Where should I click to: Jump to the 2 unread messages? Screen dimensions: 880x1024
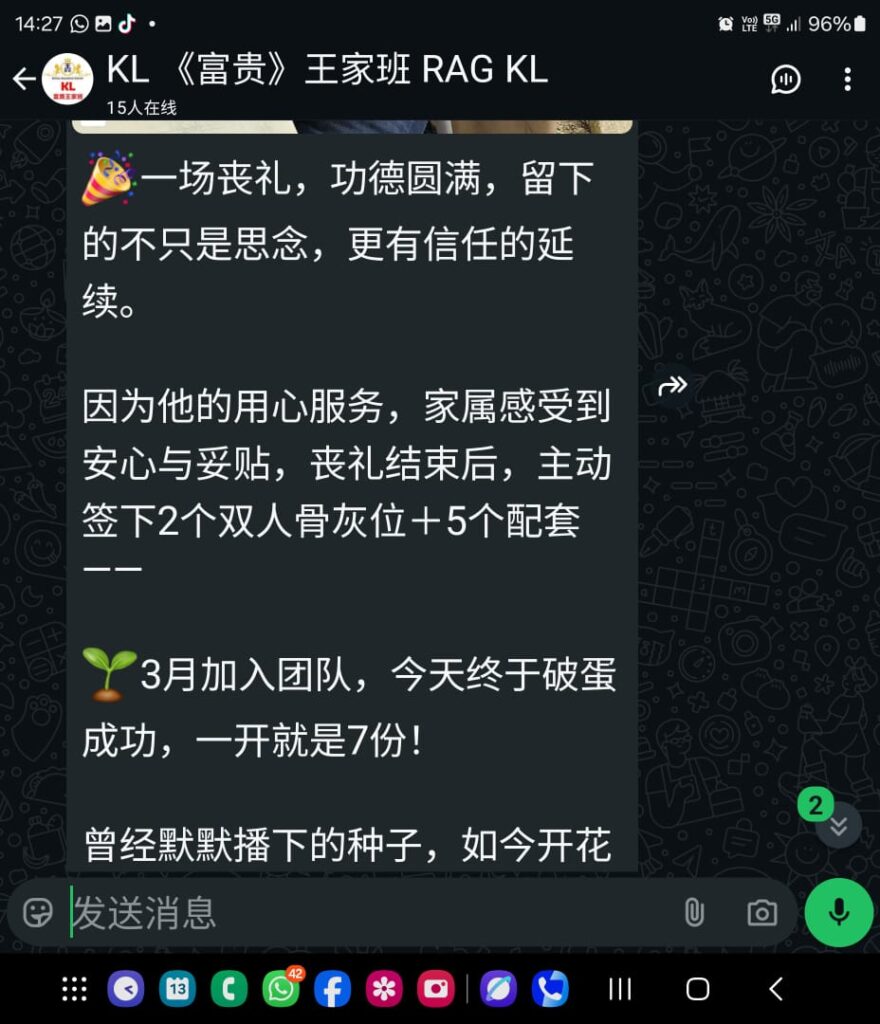[x=838, y=825]
